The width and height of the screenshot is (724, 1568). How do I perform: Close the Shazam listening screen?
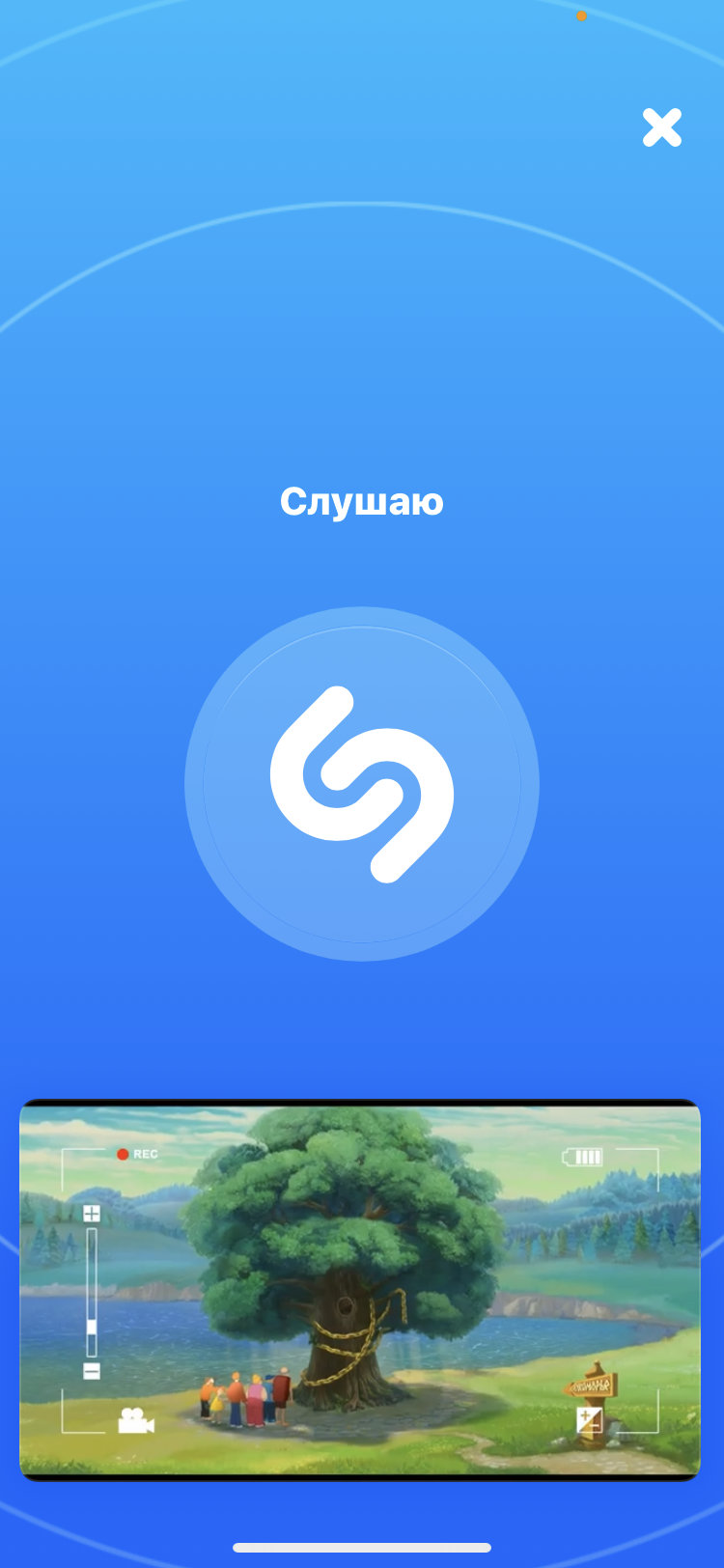point(662,127)
